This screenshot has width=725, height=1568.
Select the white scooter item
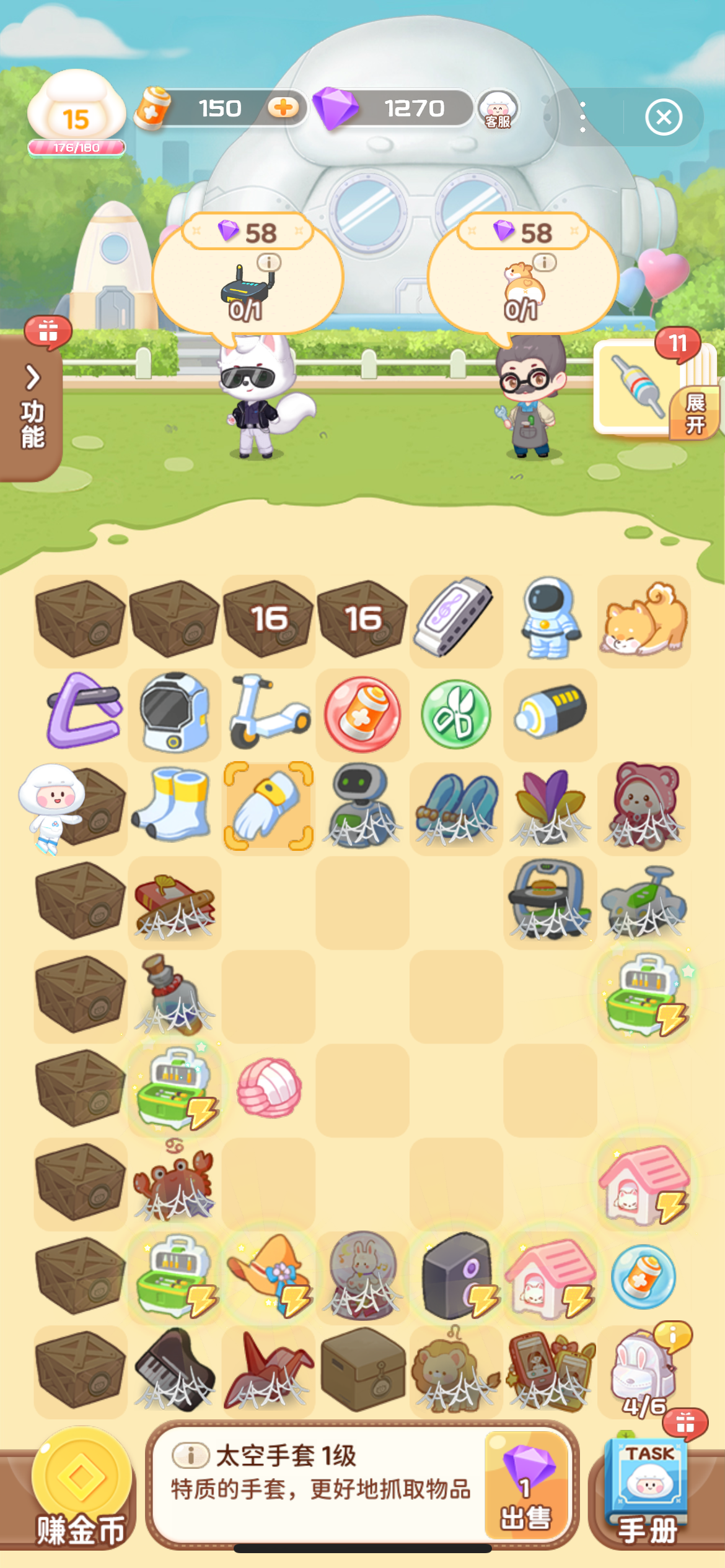268,712
